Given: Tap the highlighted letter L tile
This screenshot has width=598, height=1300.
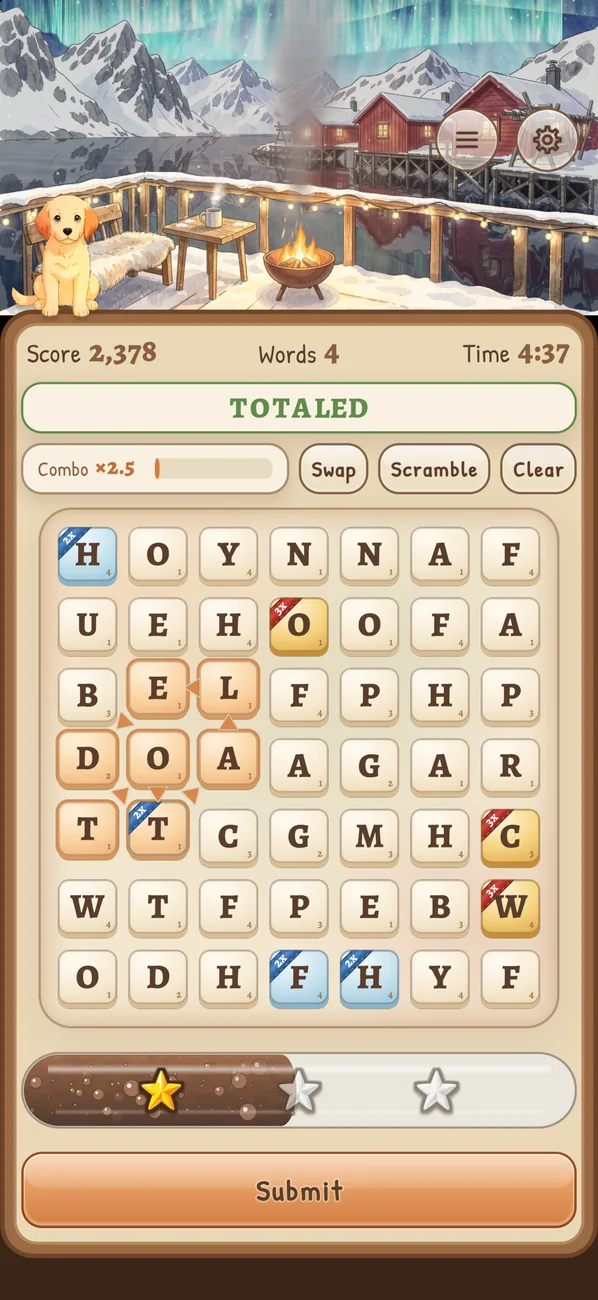Looking at the screenshot, I should pos(228,689).
